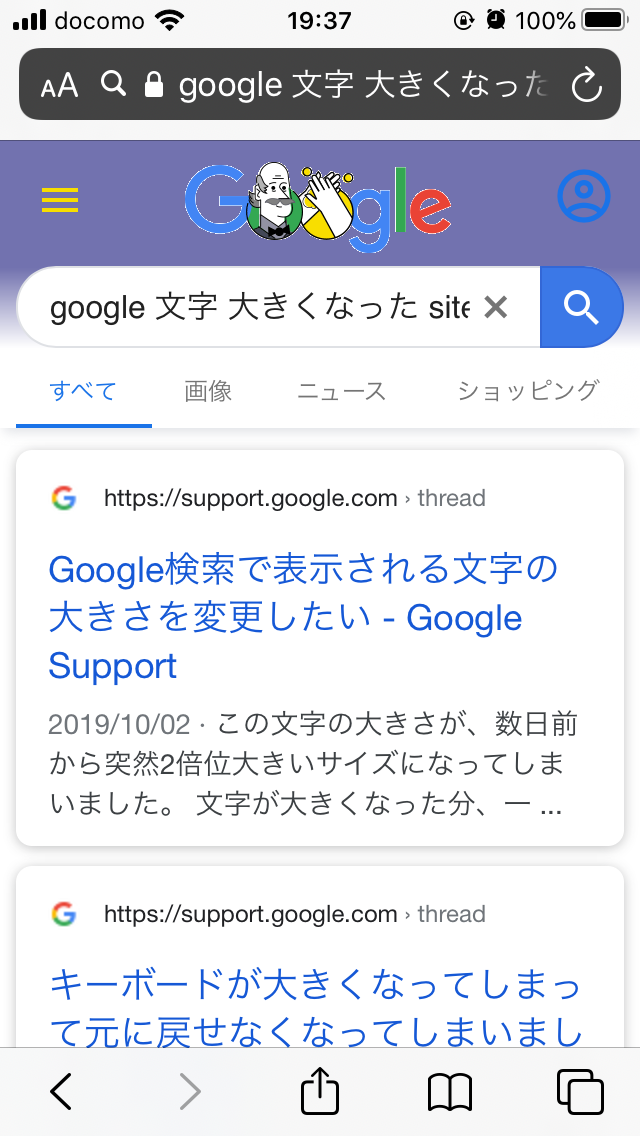Run search with the blue magnifier button

[x=581, y=307]
